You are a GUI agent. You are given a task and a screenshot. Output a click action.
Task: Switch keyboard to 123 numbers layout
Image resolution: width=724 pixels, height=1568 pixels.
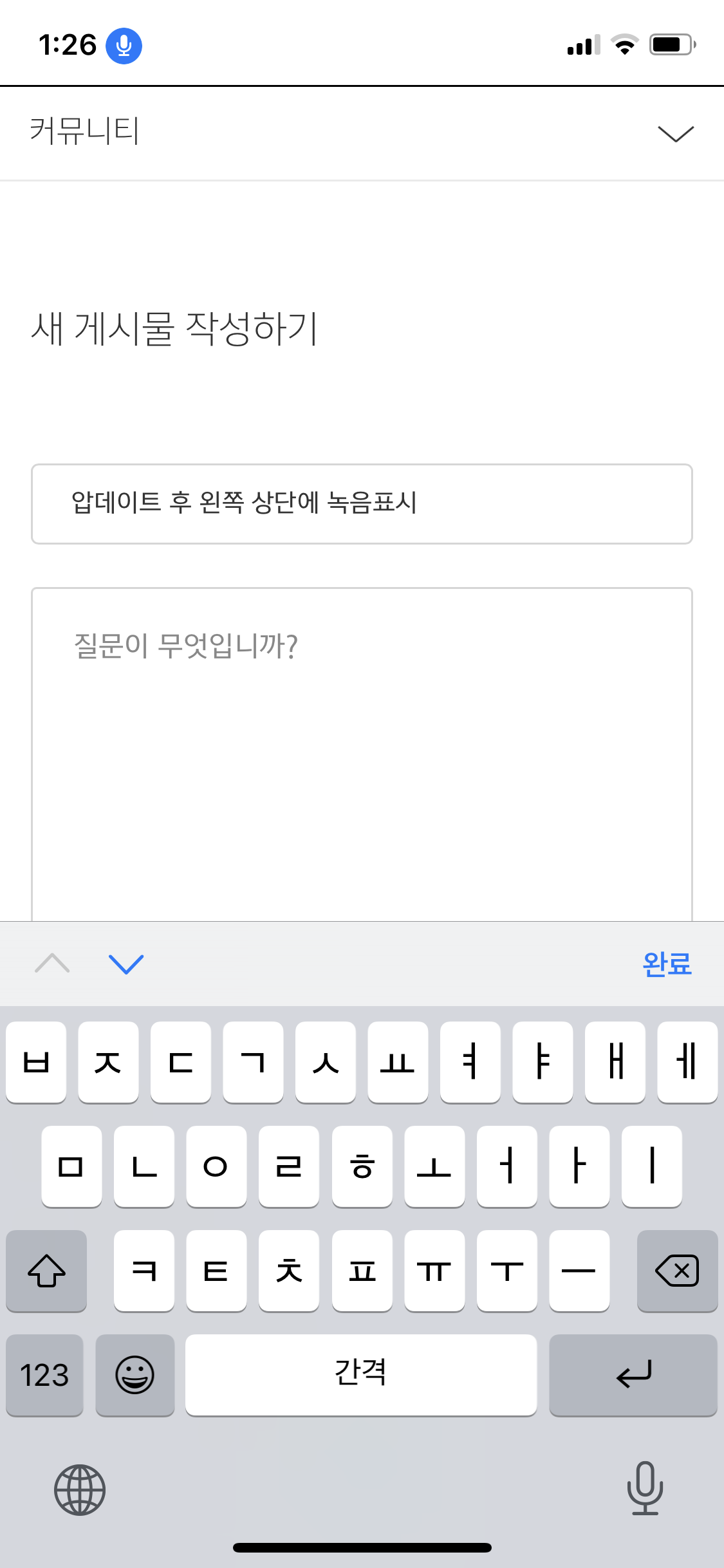coord(44,1375)
